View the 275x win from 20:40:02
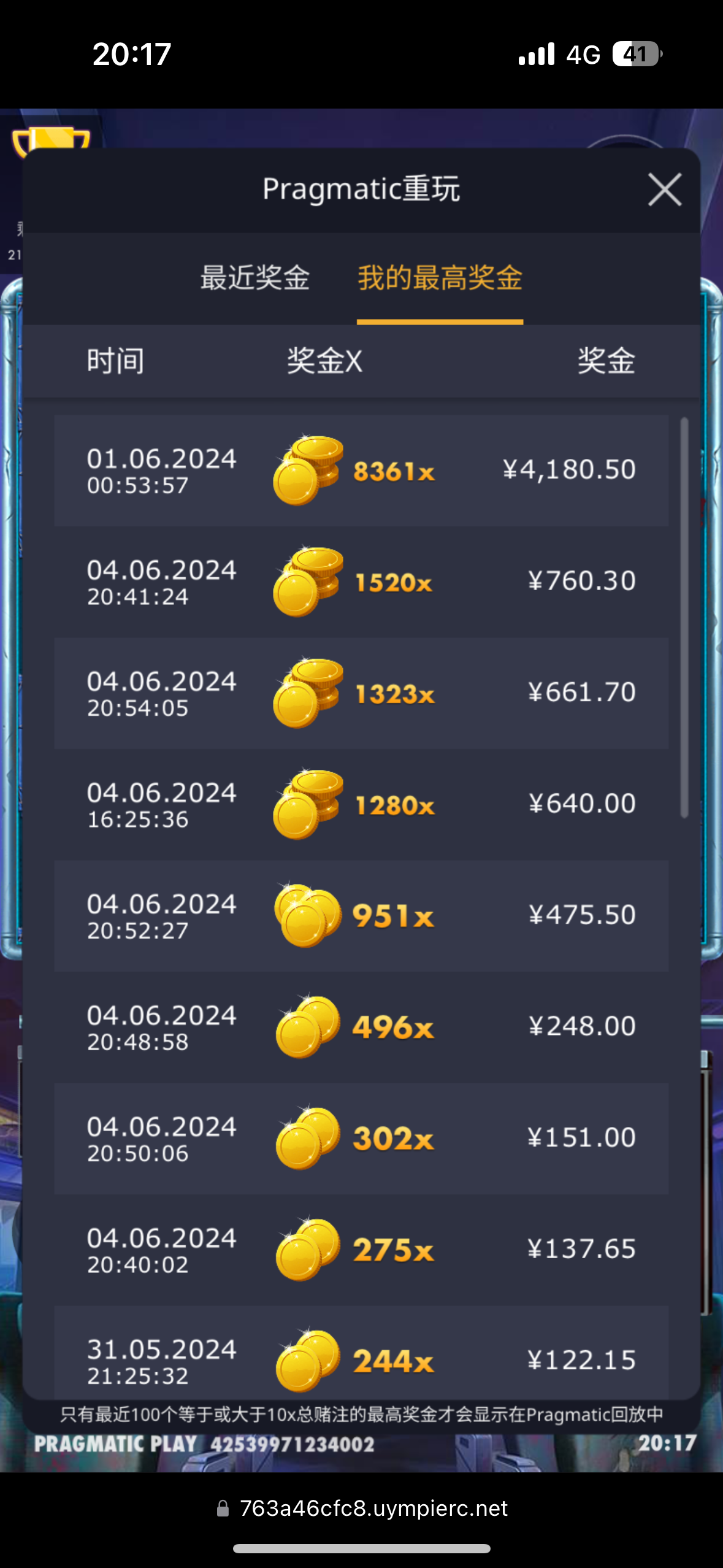The height and width of the screenshot is (1568, 723). point(361,1250)
